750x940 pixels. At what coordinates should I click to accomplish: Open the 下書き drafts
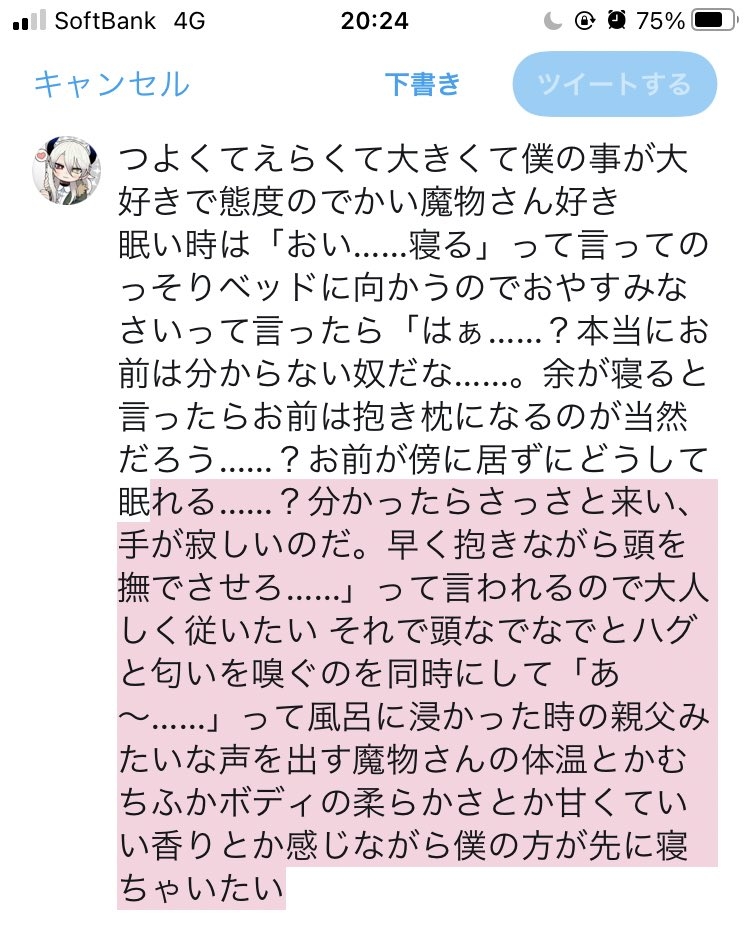pyautogui.click(x=423, y=83)
